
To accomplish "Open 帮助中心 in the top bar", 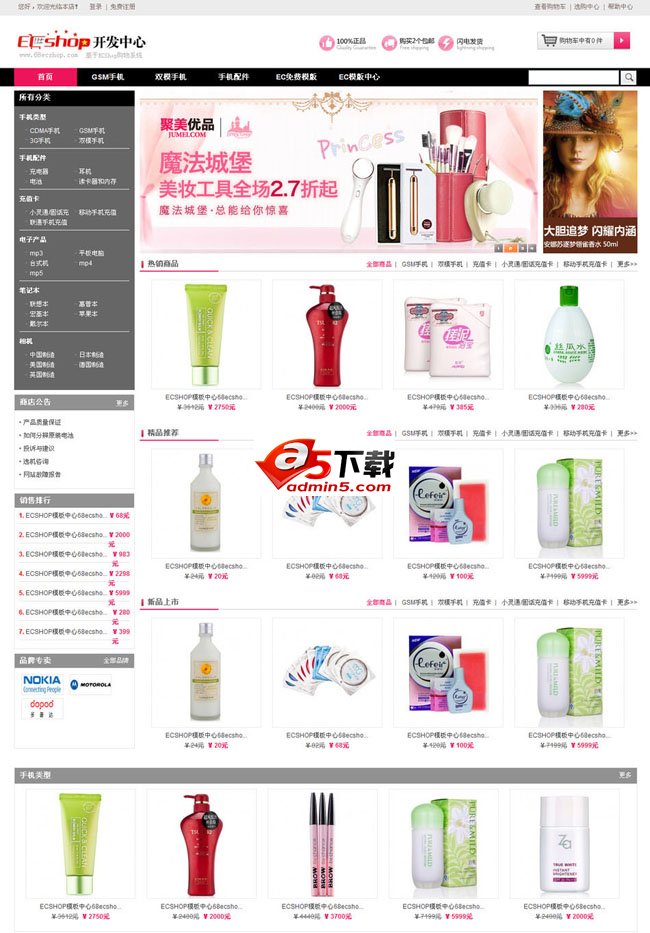I will tap(620, 6).
